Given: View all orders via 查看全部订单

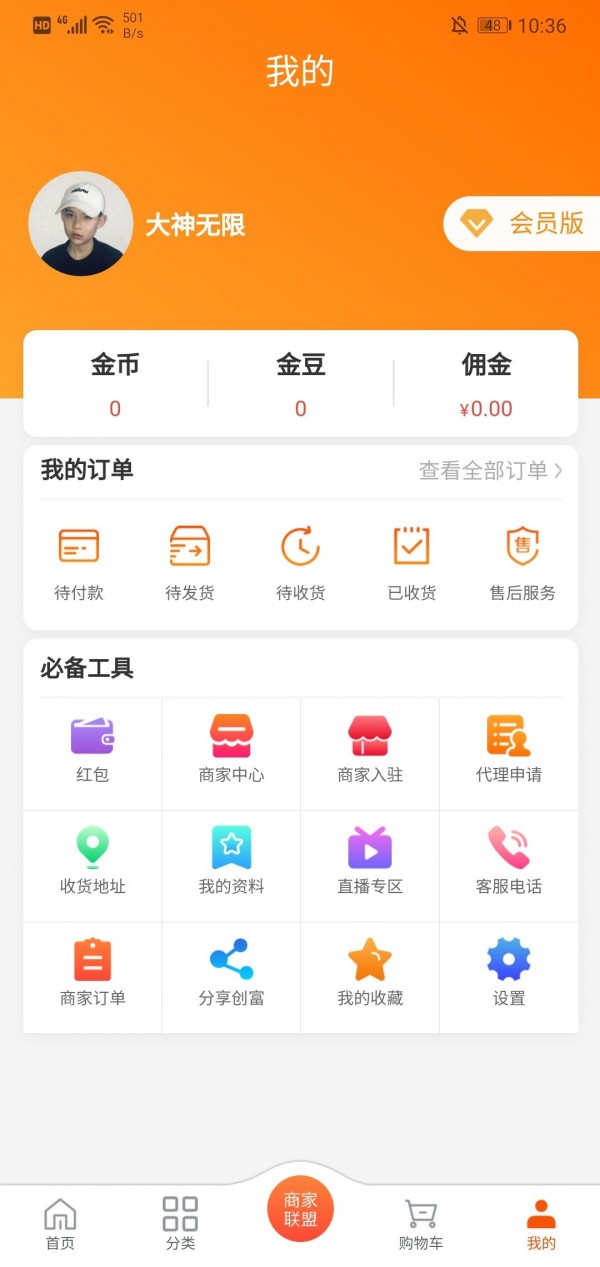Looking at the screenshot, I should [x=490, y=470].
